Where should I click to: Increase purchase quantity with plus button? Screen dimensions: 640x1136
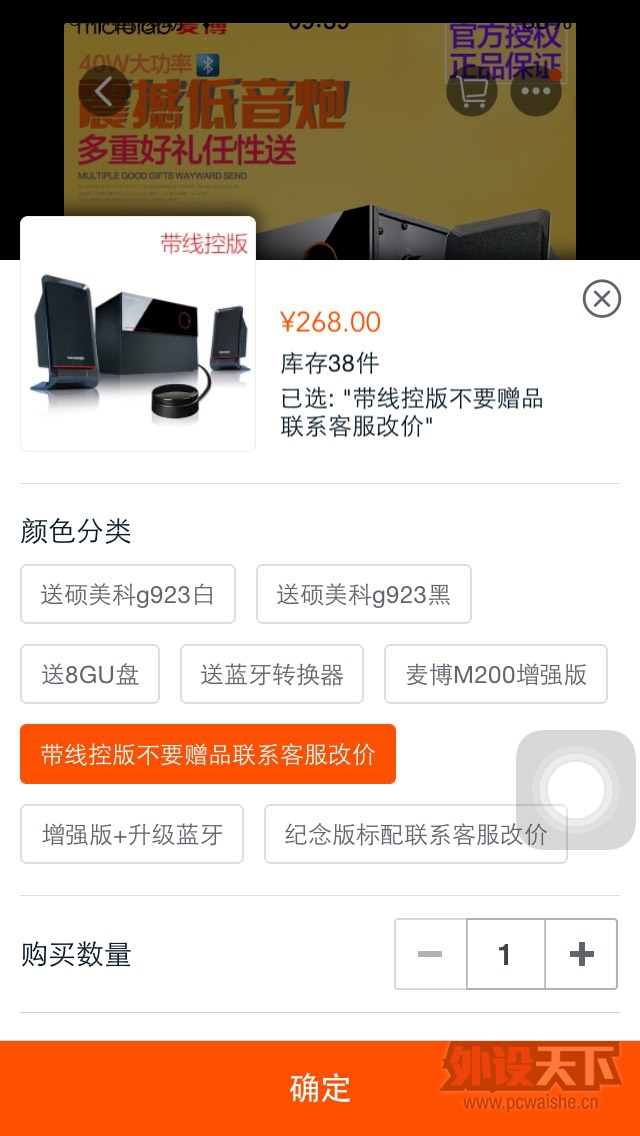tap(581, 954)
